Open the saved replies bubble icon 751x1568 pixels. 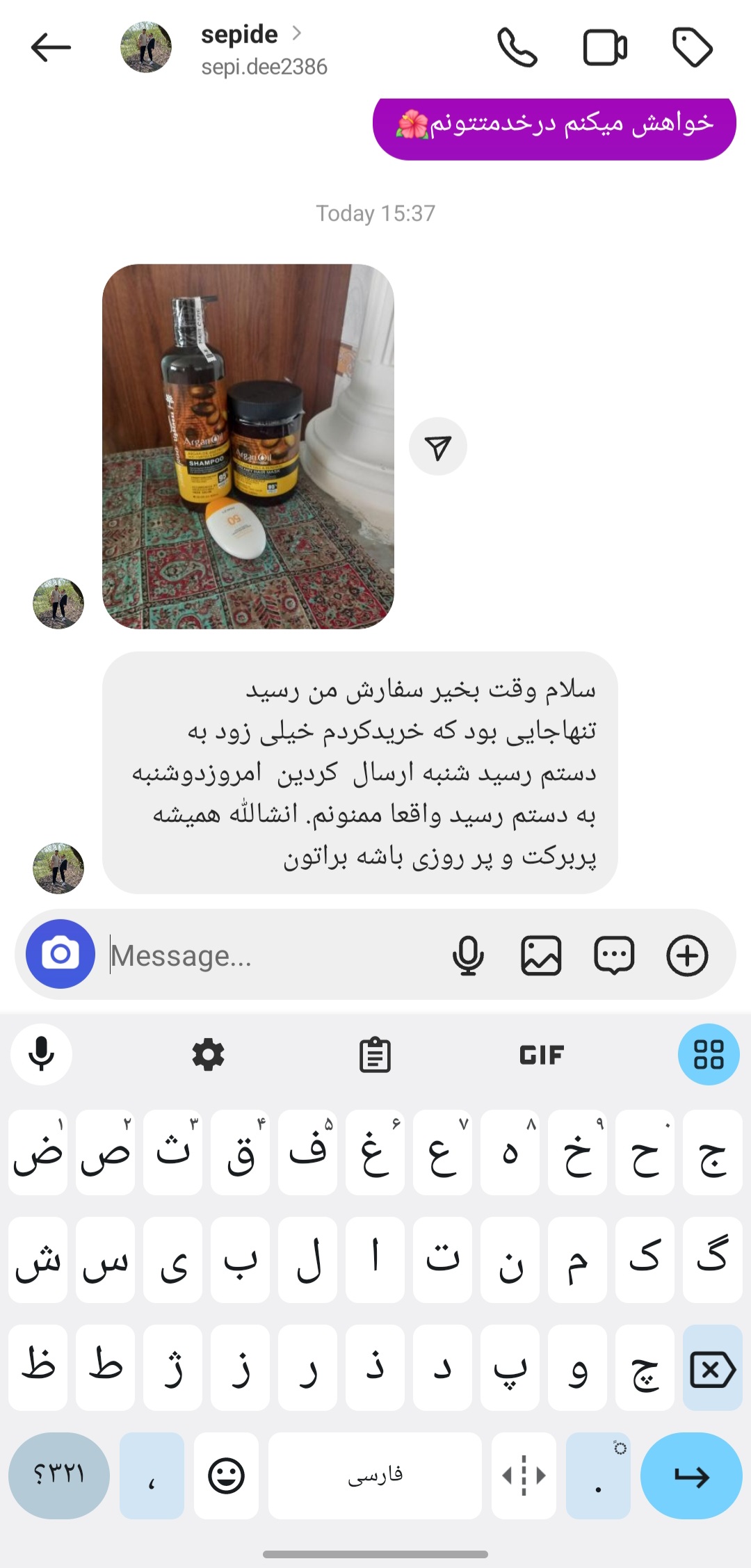[614, 955]
